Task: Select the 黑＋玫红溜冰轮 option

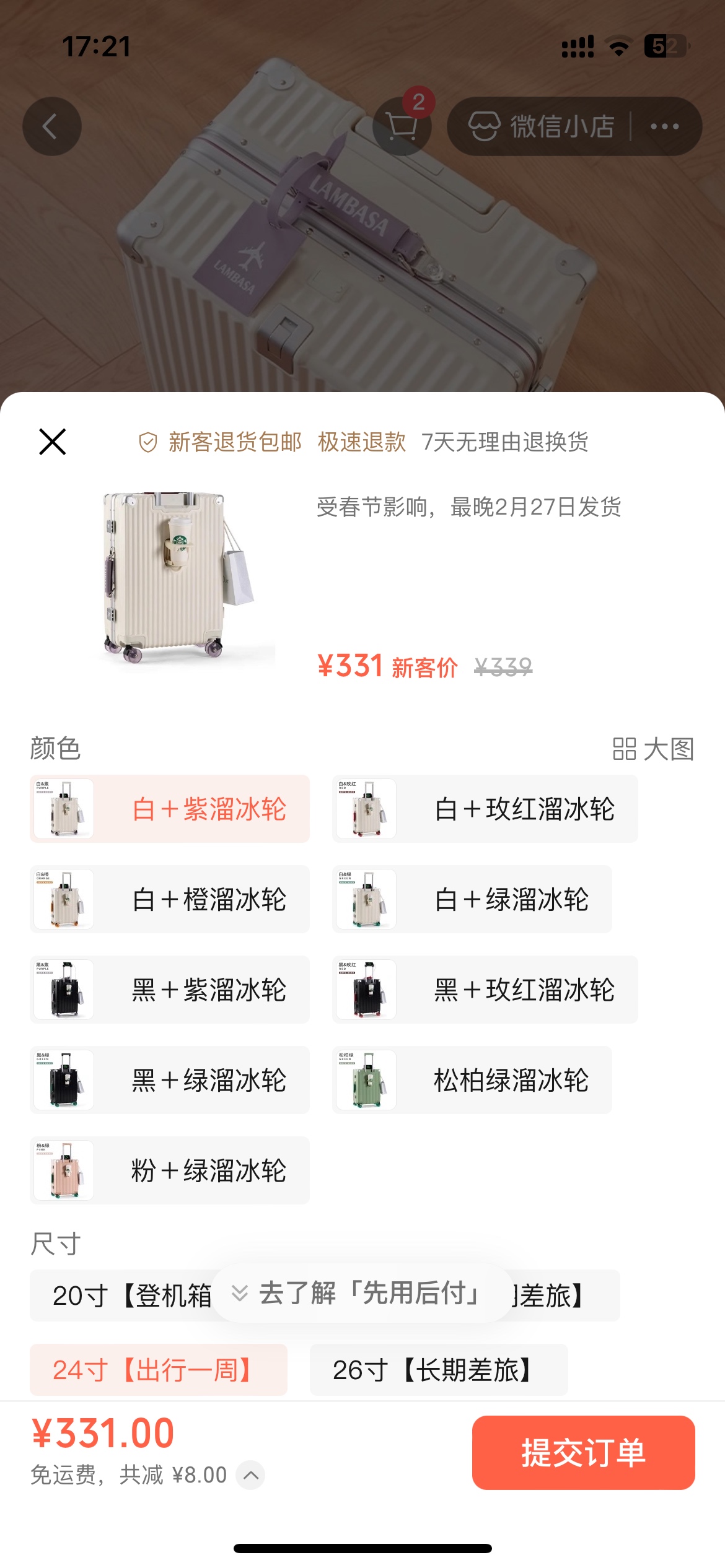Action: point(485,990)
